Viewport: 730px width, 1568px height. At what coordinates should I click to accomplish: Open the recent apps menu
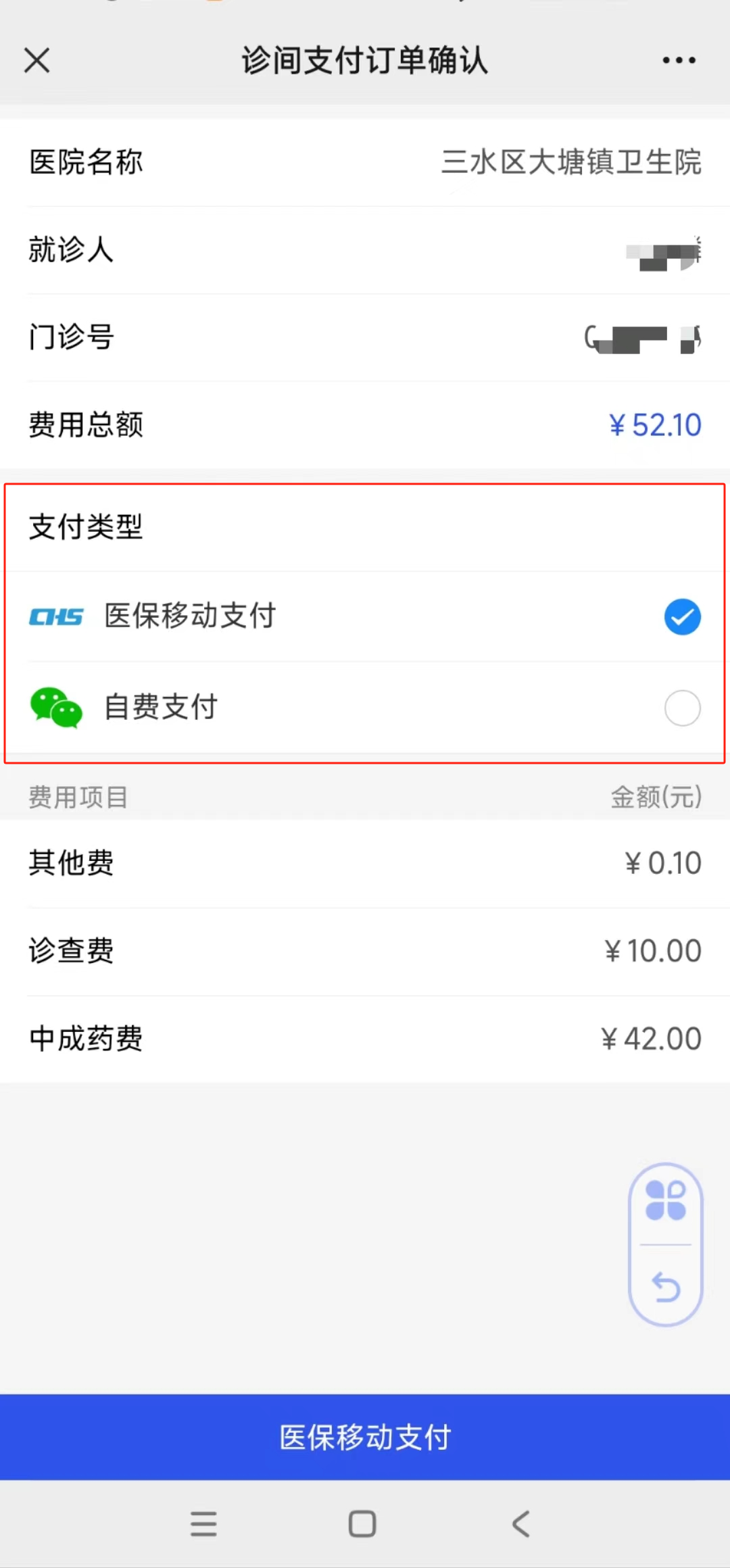pos(203,1524)
